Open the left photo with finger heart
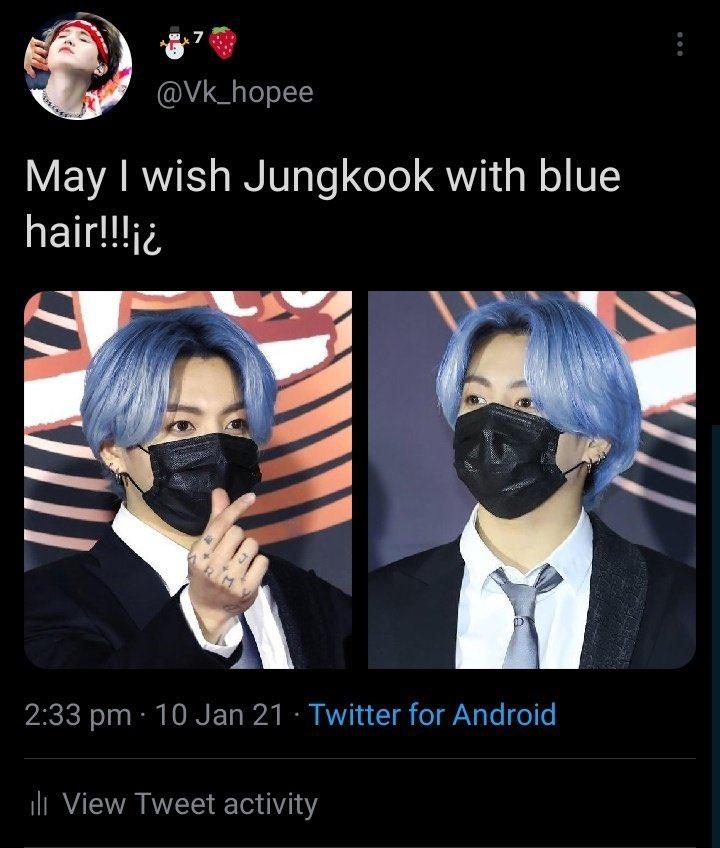This screenshot has width=720, height=848. pyautogui.click(x=188, y=480)
